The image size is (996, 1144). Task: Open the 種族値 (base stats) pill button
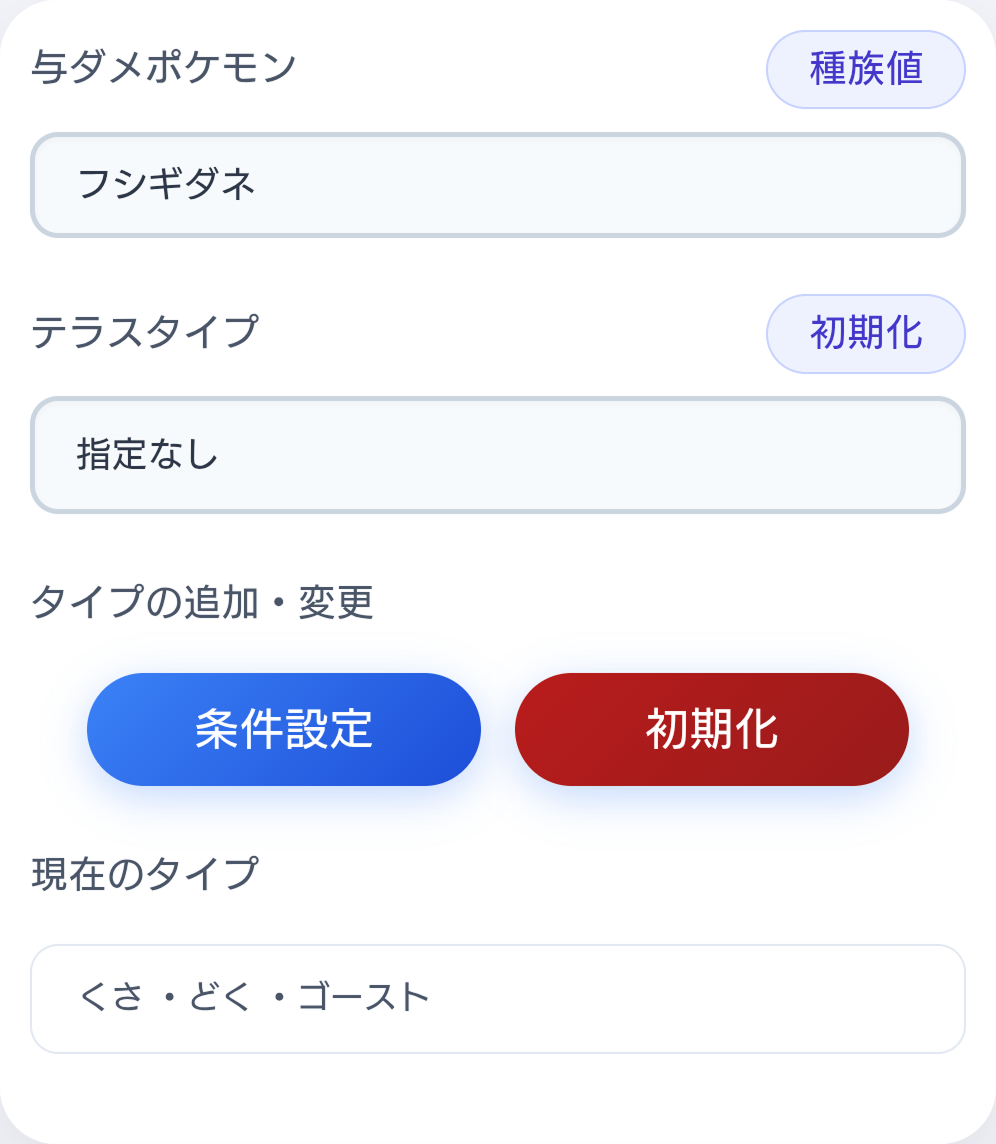[x=865, y=69]
